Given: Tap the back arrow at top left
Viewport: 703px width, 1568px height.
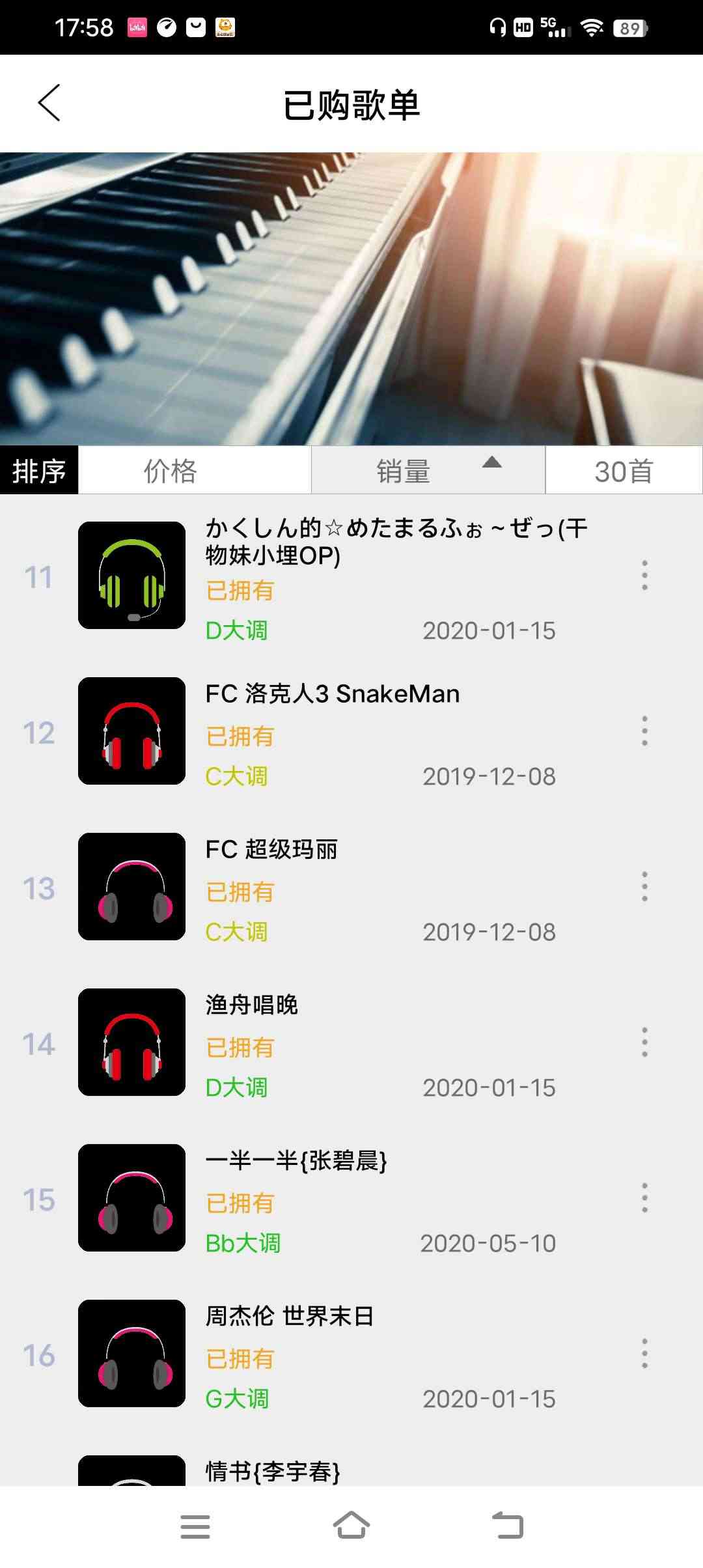Looking at the screenshot, I should click(49, 103).
